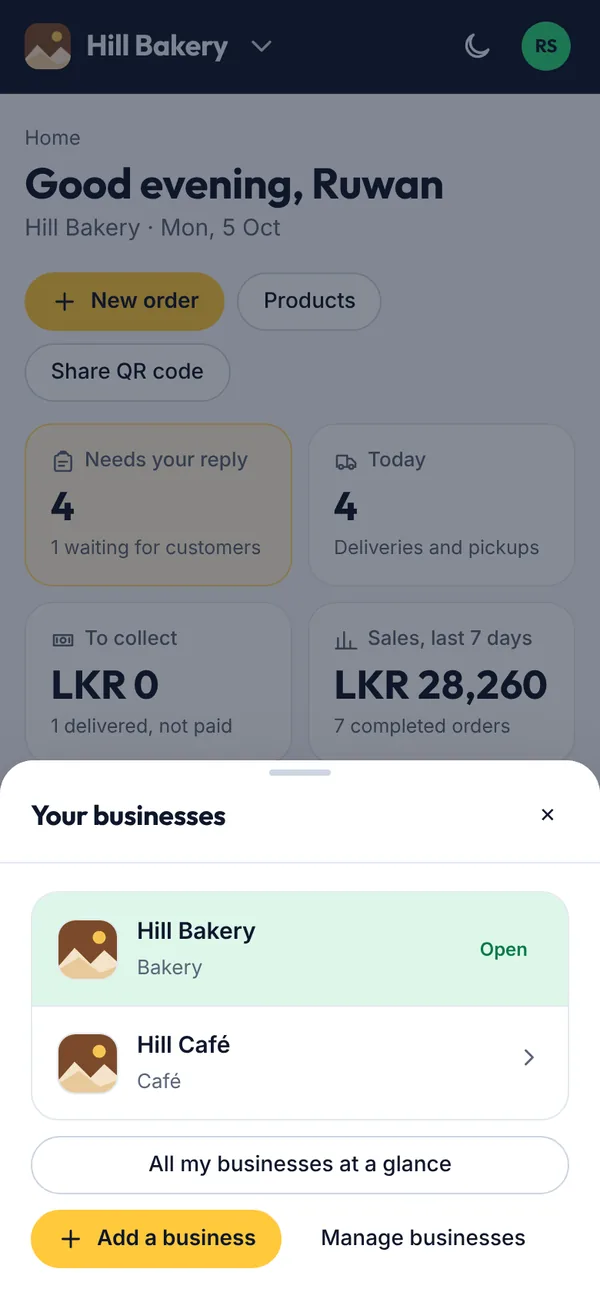The width and height of the screenshot is (600, 1299).
Task: Tap the Hill Bakery business switcher dropdown
Action: click(x=149, y=46)
